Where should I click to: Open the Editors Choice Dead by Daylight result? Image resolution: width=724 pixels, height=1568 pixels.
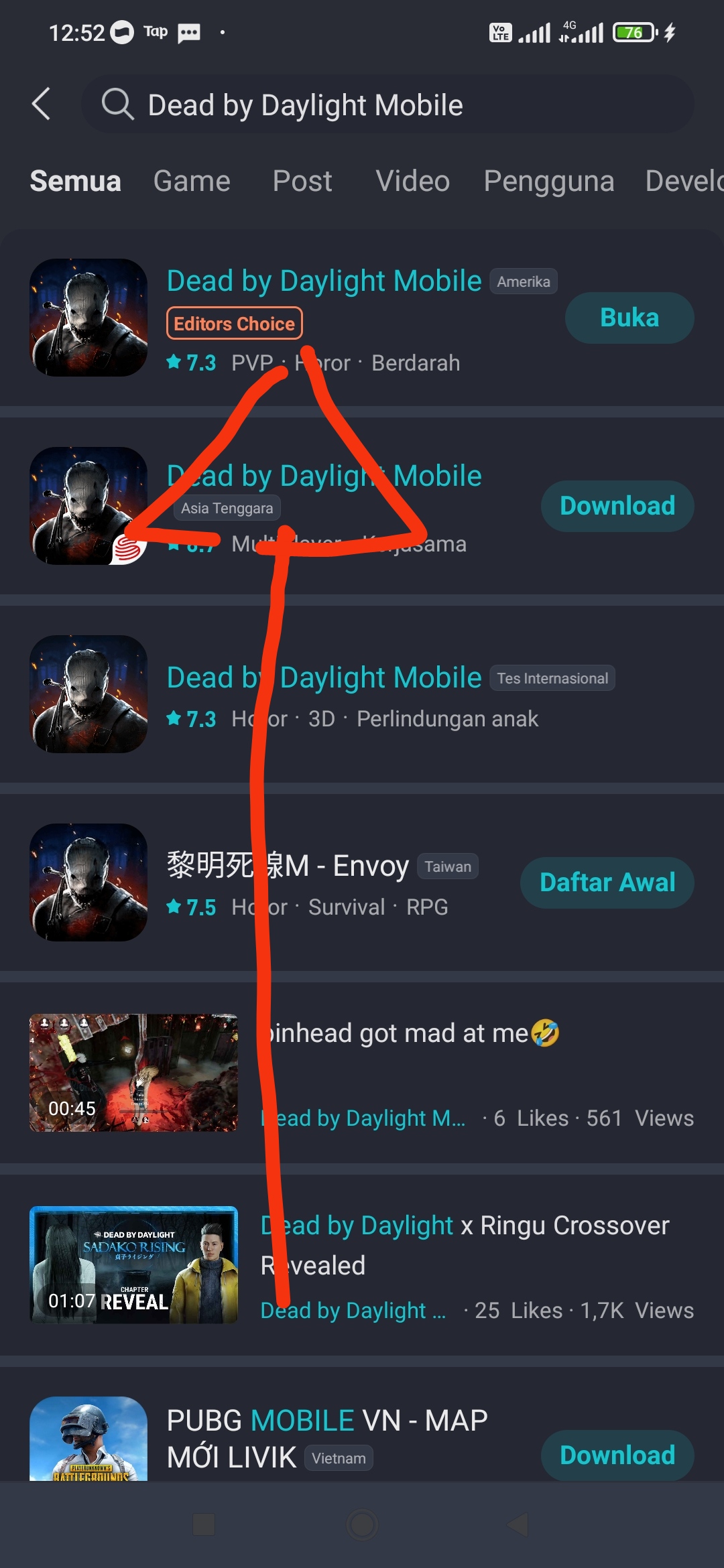[x=323, y=281]
